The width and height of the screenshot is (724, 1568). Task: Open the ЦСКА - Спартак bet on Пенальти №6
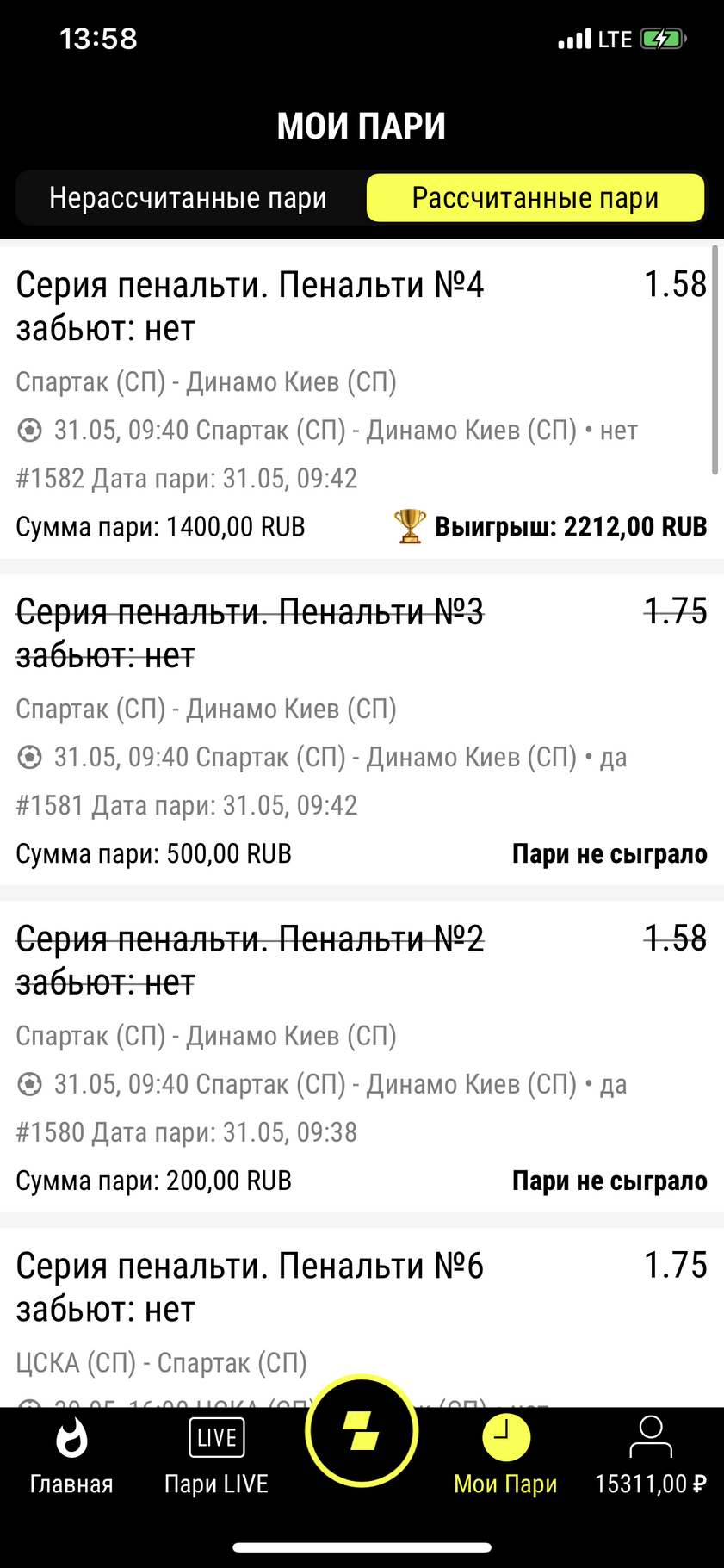click(x=362, y=1317)
